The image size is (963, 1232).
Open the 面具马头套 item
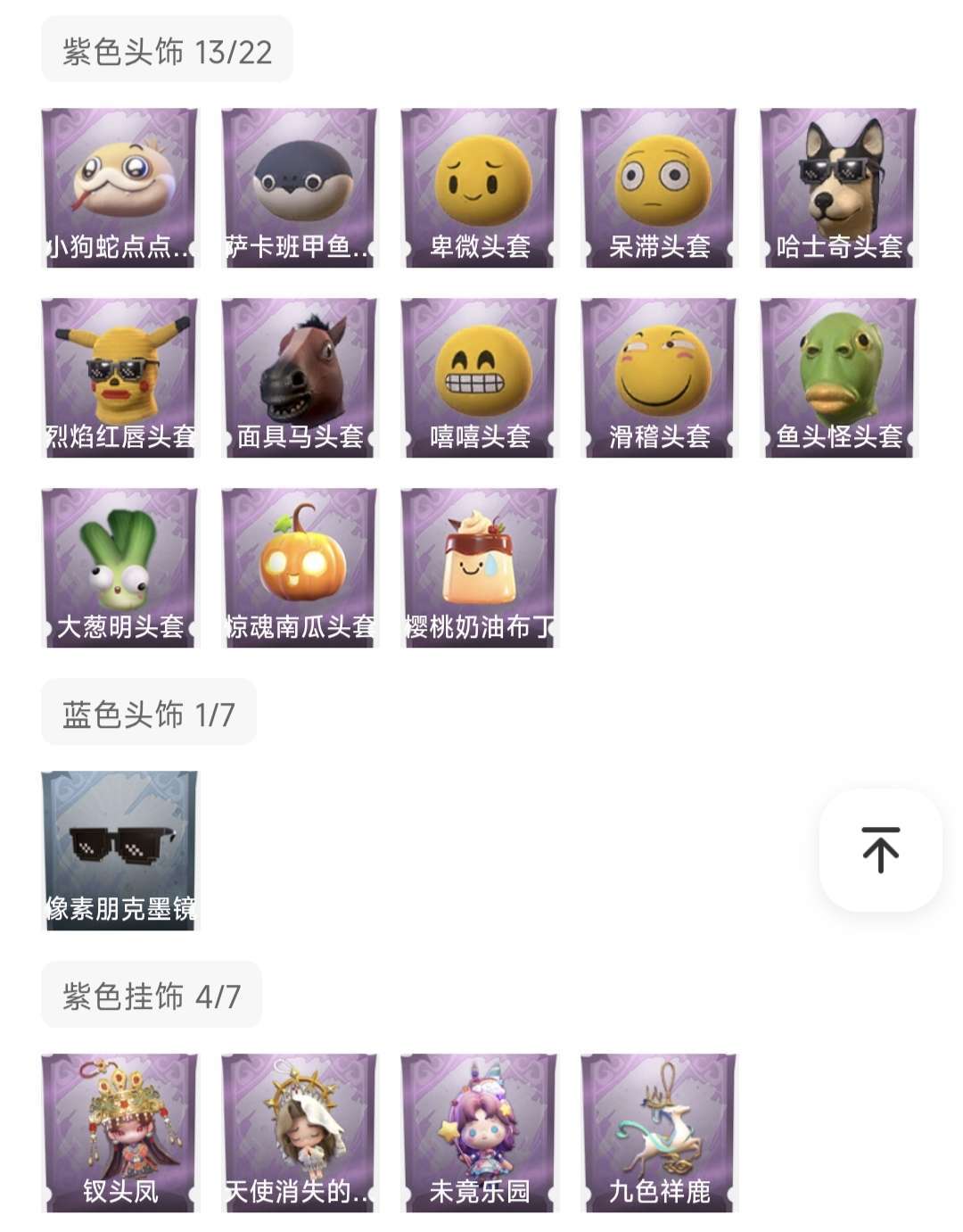click(x=300, y=378)
